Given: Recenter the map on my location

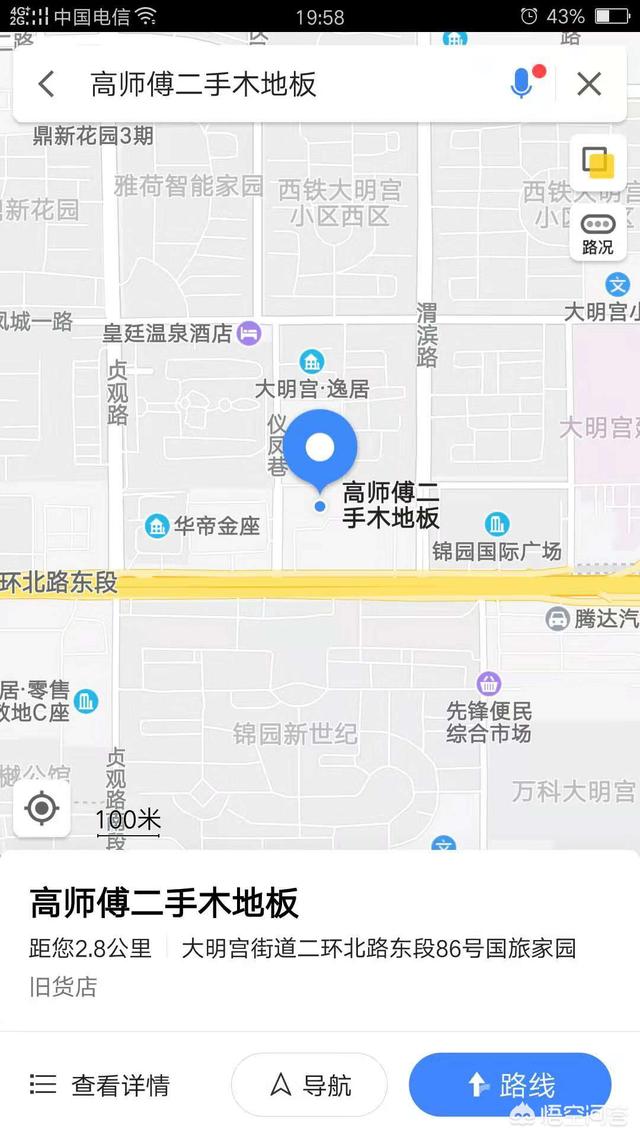Looking at the screenshot, I should pyautogui.click(x=42, y=808).
